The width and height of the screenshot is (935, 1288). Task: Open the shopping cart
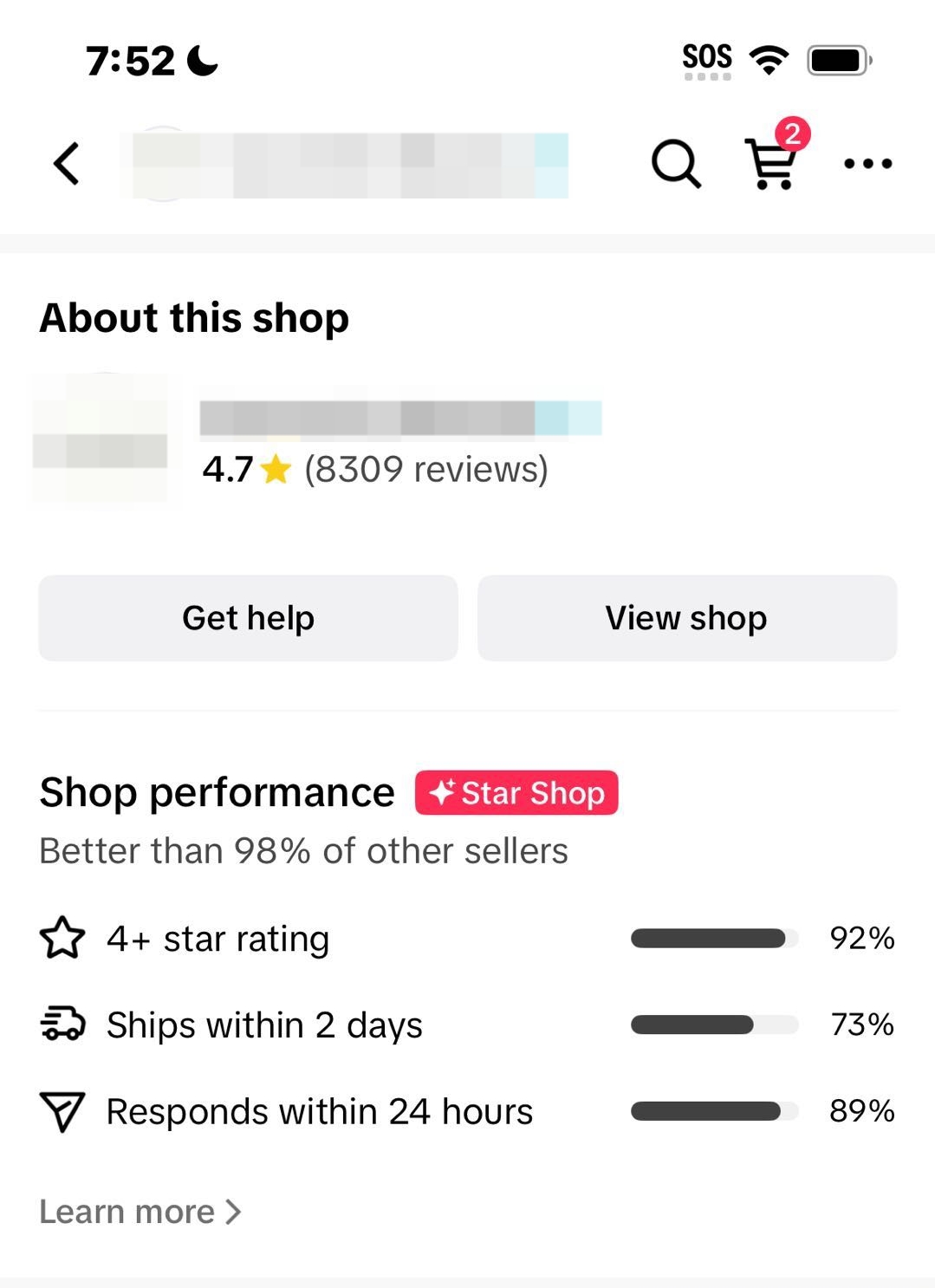[x=771, y=163]
